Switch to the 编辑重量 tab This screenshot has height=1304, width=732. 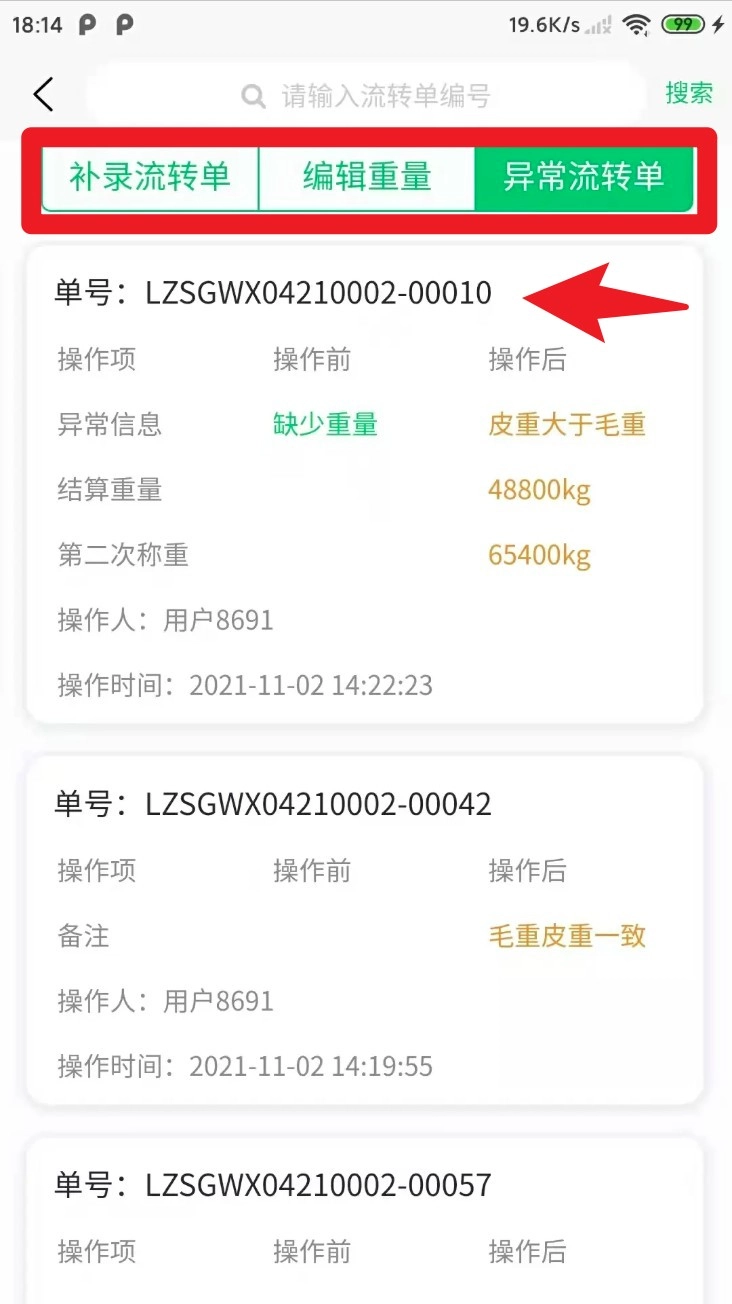pos(367,178)
